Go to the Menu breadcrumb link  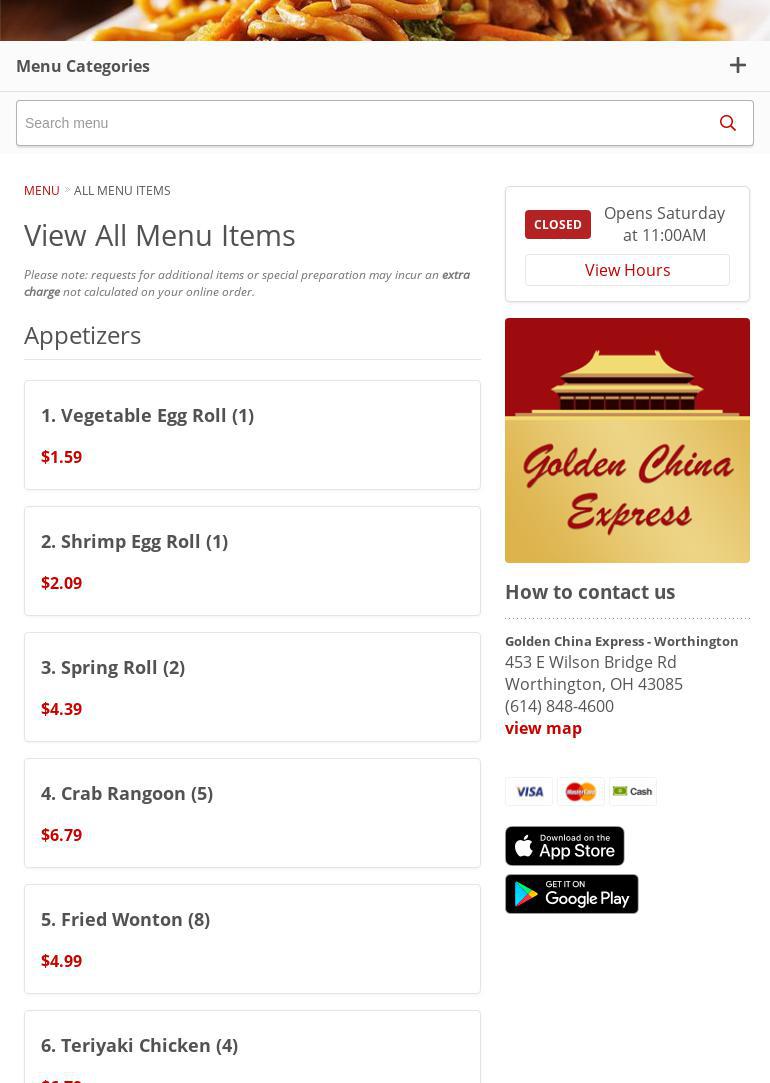(x=42, y=190)
